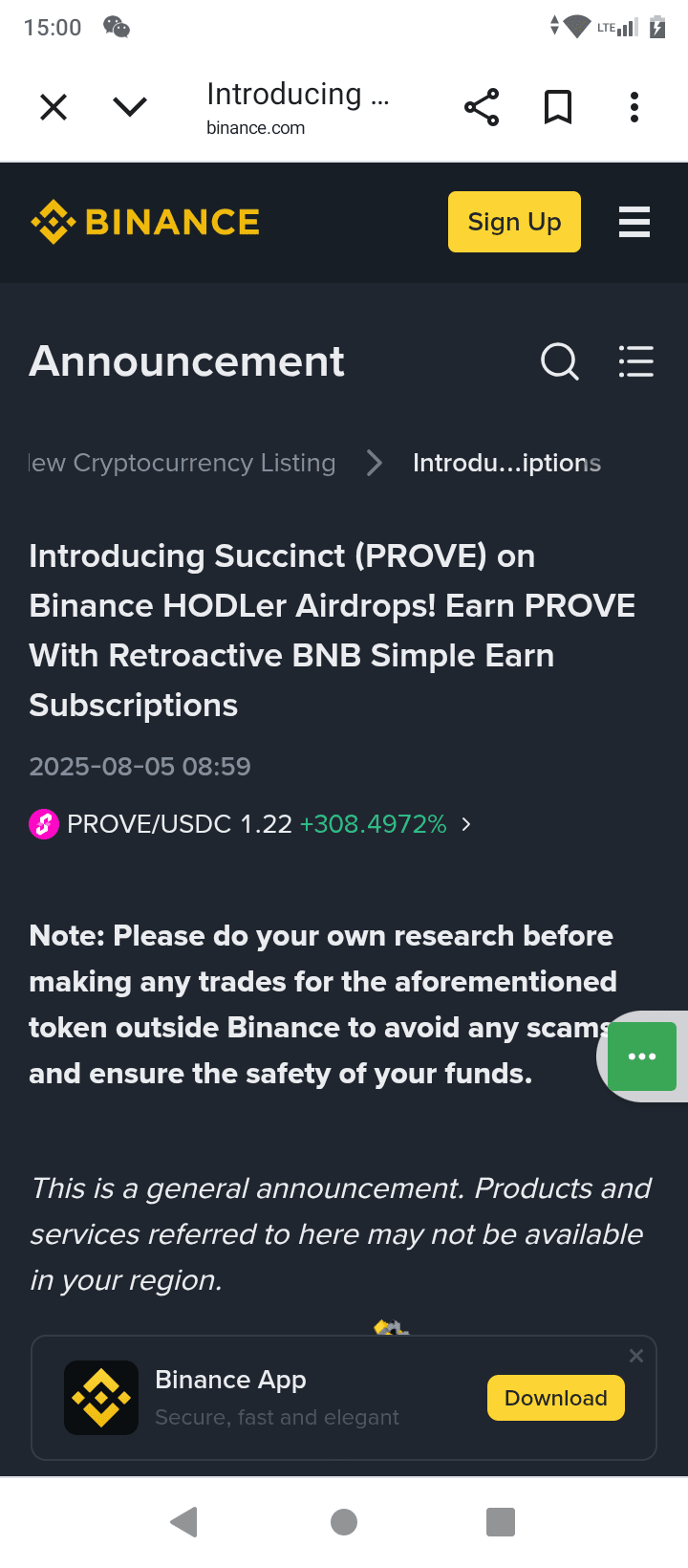
Task: Go back using system navigation
Action: point(183,1521)
